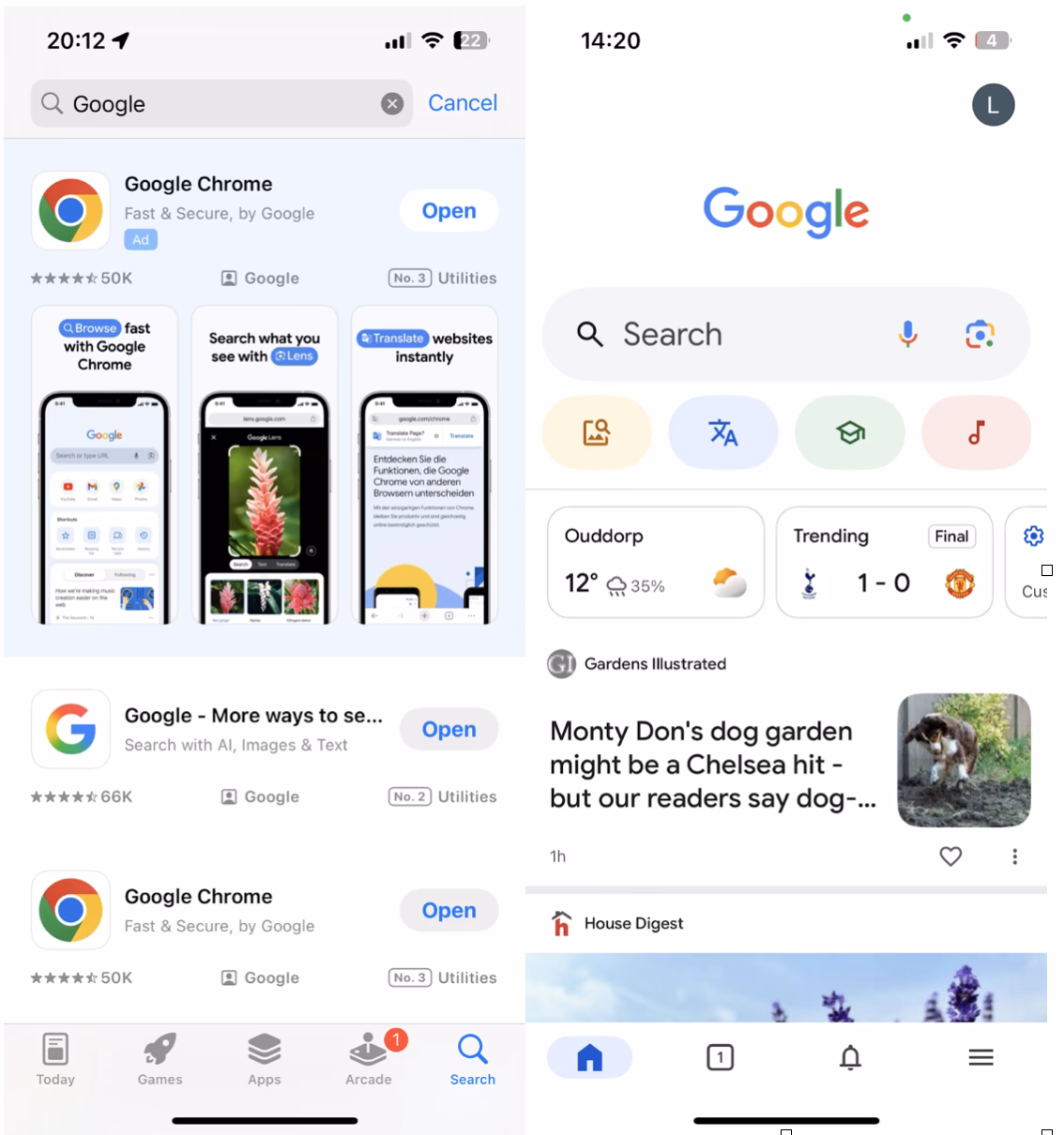Open Google Chrome from the Ad listing

coord(448,211)
